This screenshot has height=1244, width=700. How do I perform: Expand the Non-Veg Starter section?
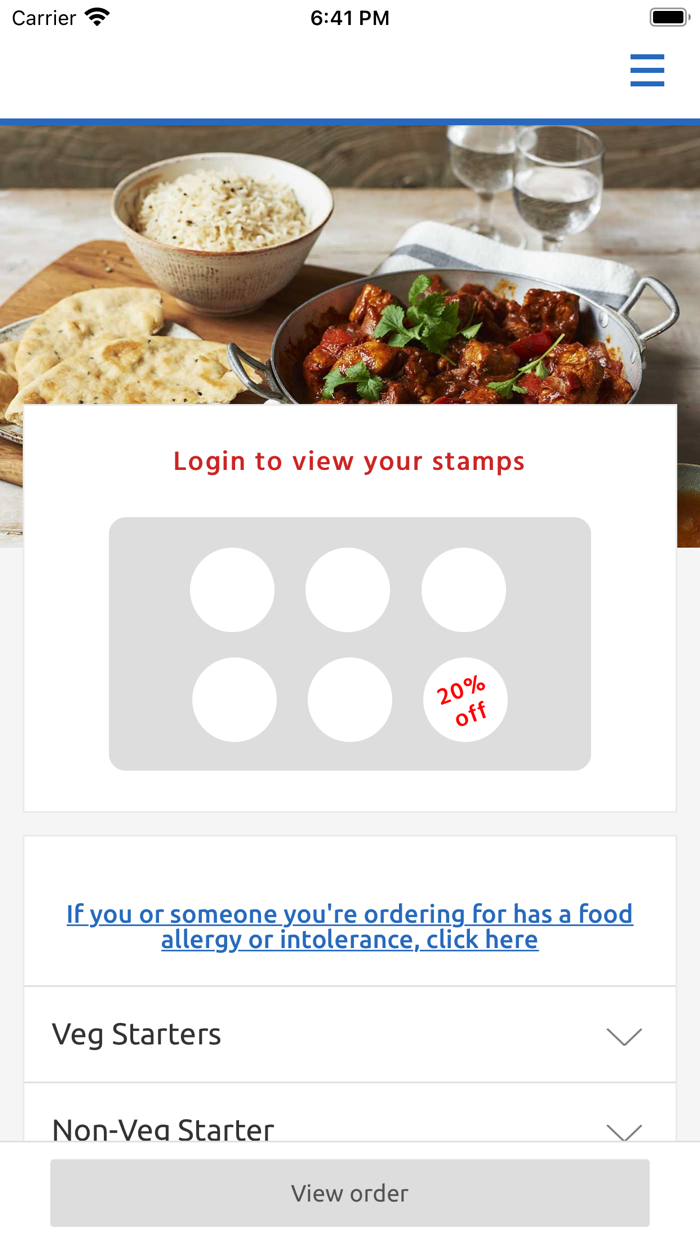tap(349, 1126)
